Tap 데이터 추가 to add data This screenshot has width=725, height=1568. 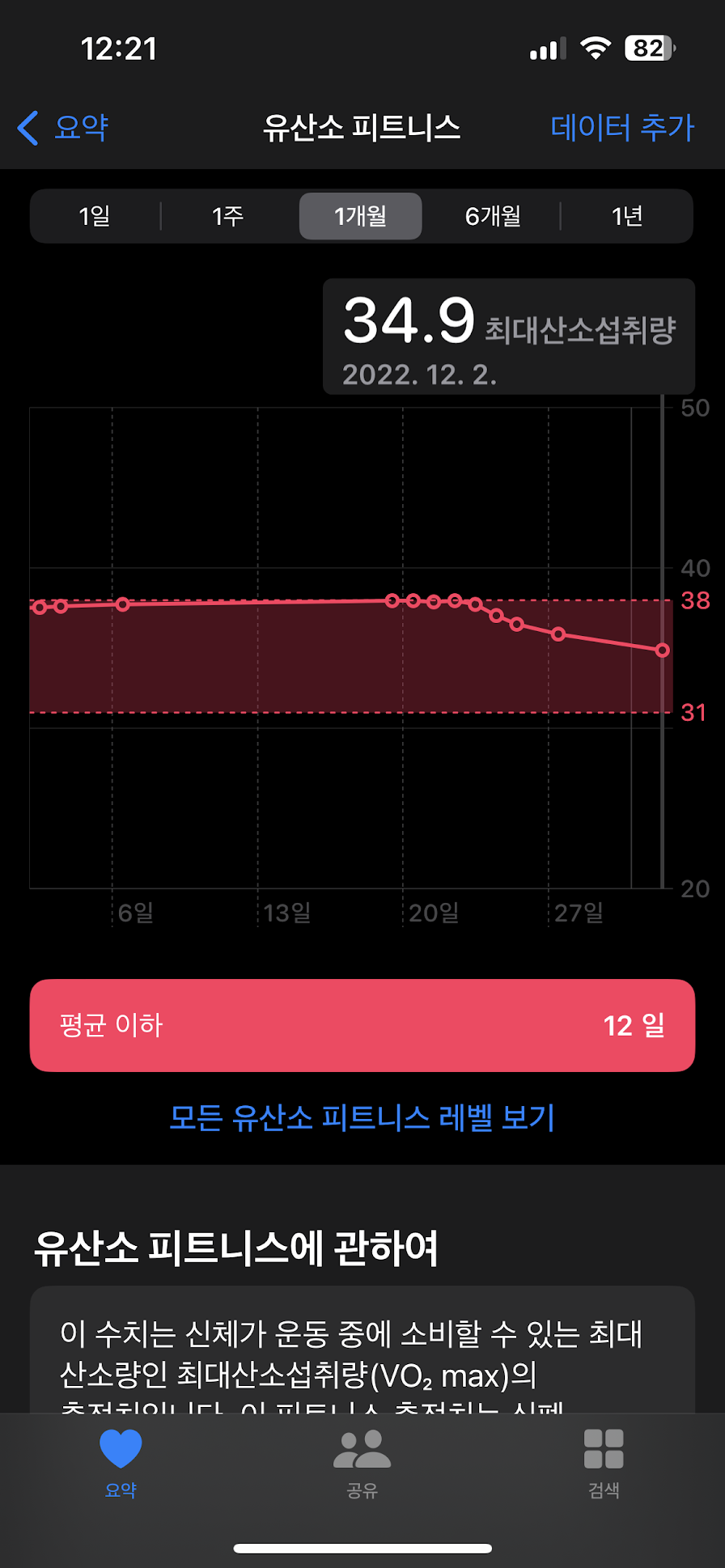621,128
